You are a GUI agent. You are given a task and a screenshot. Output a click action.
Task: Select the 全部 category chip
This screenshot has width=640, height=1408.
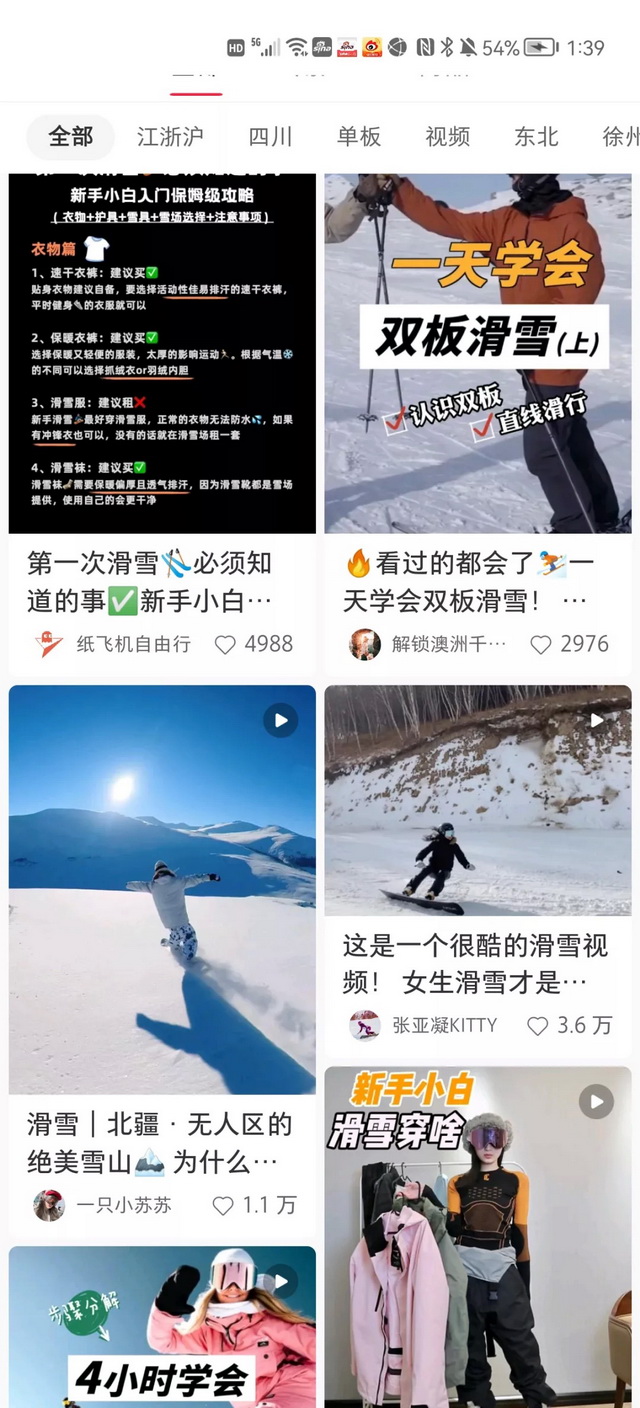[70, 137]
